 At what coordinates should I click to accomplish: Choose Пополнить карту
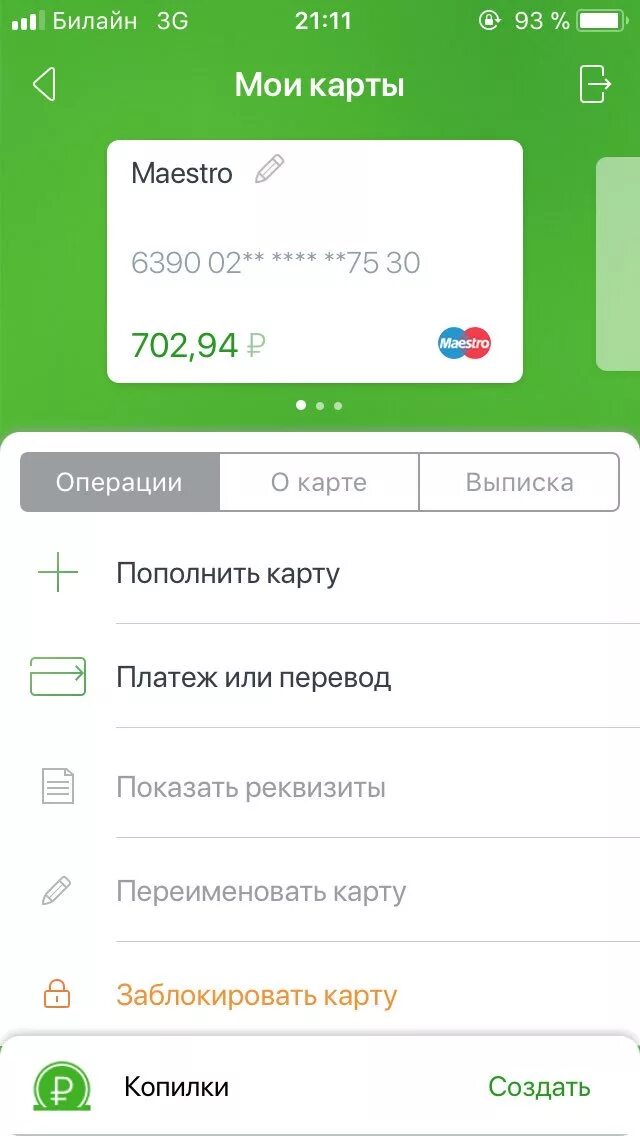click(228, 574)
